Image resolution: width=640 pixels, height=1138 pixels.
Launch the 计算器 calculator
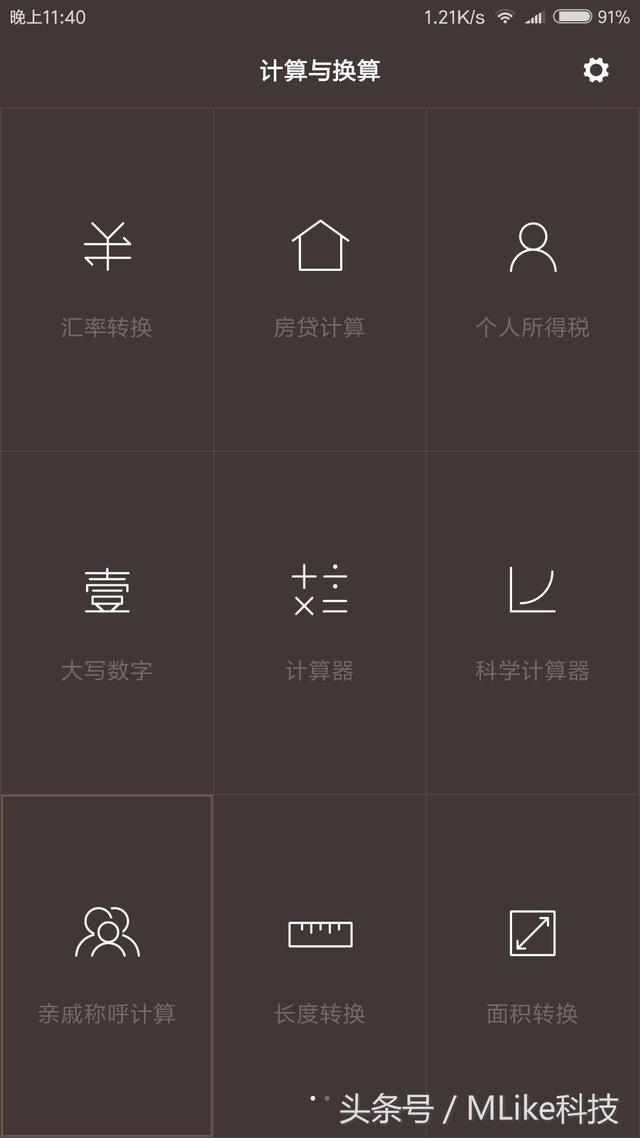tap(320, 622)
